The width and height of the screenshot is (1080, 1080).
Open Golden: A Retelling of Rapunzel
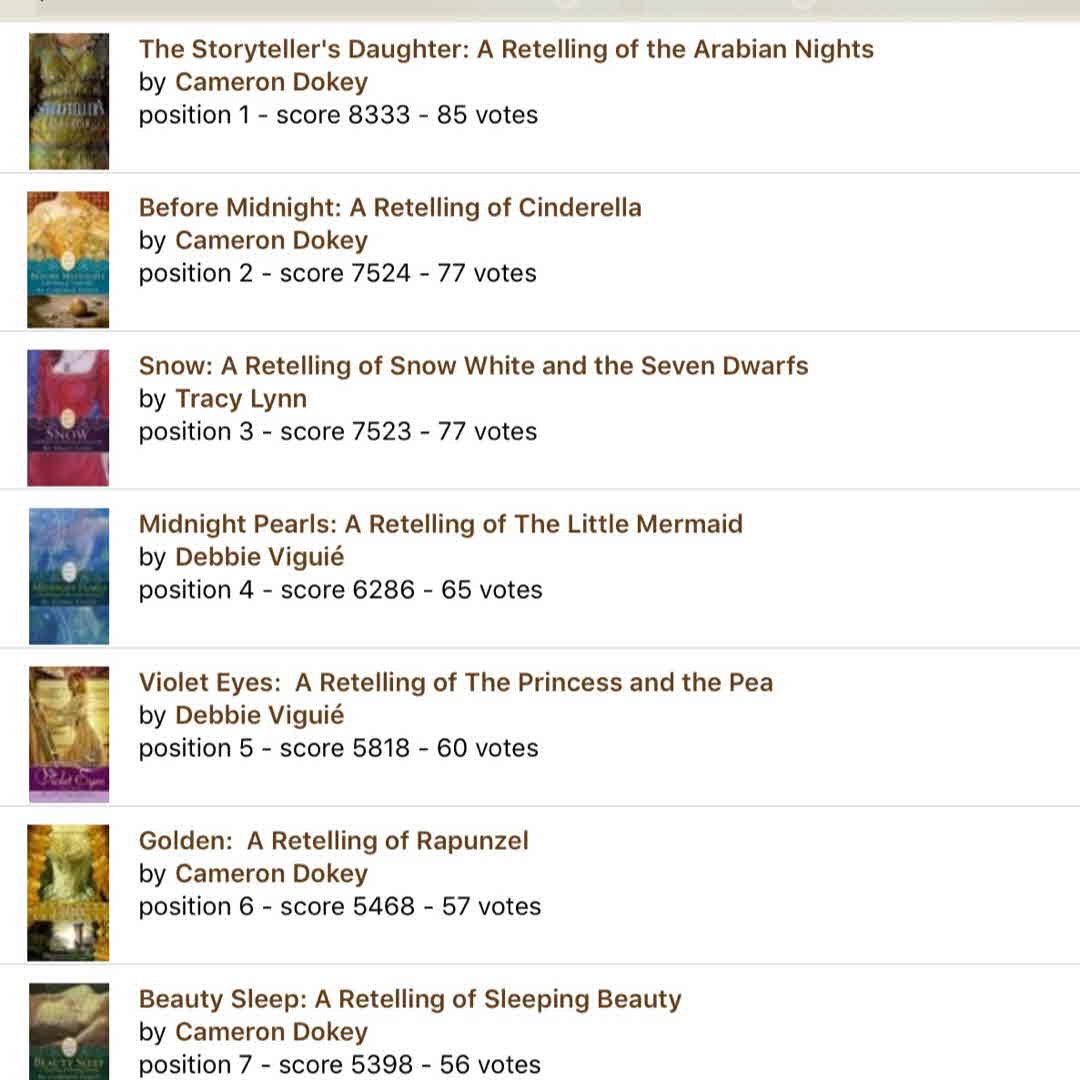(333, 841)
